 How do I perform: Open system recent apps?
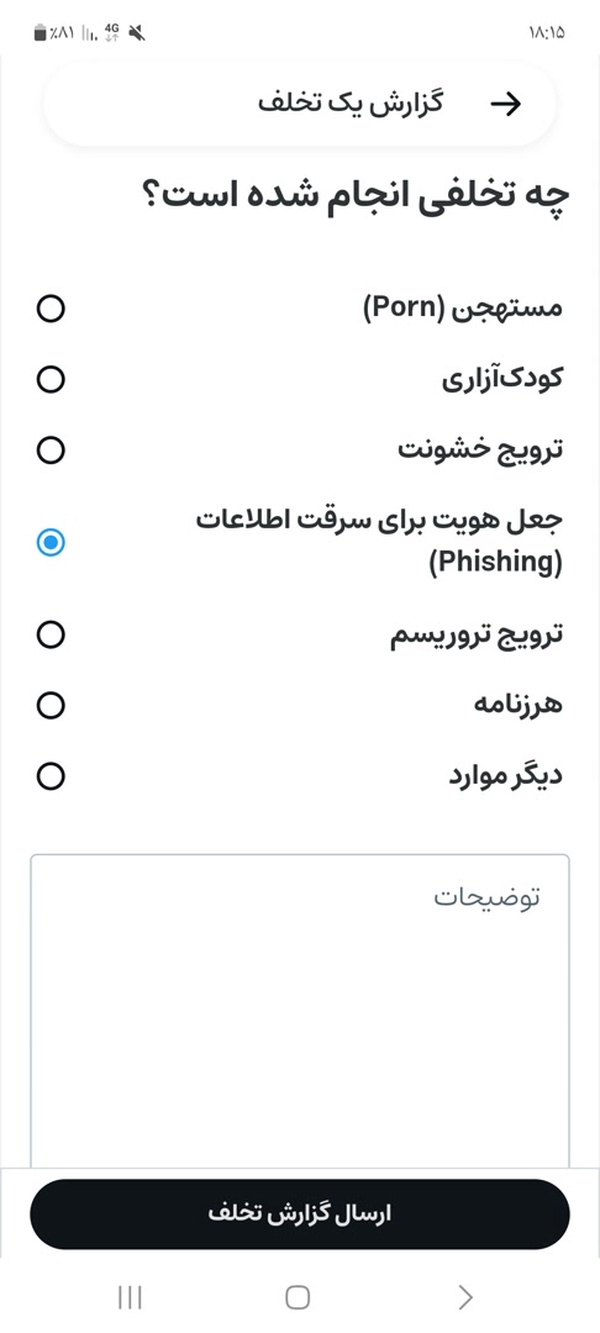[x=130, y=1297]
